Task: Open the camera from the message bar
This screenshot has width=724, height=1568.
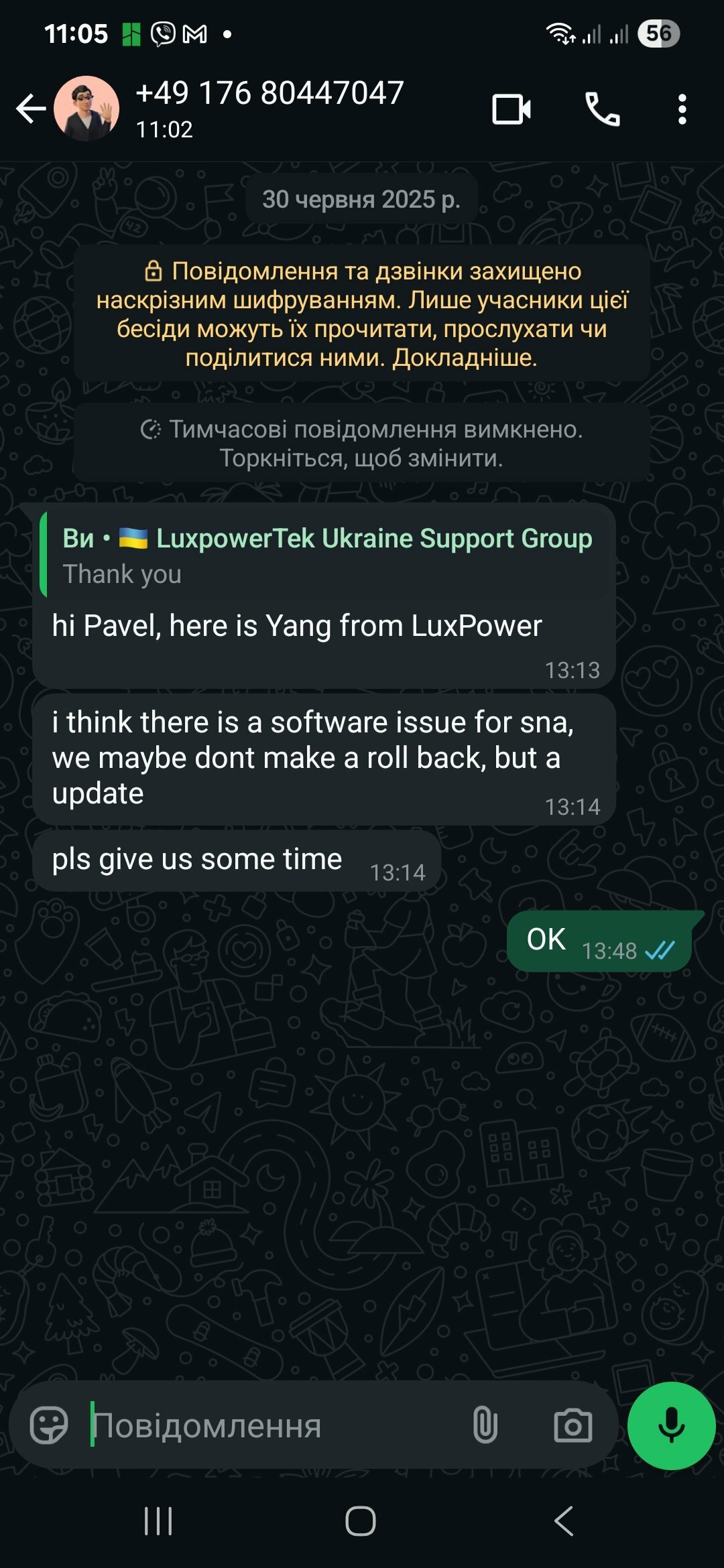Action: click(573, 1425)
